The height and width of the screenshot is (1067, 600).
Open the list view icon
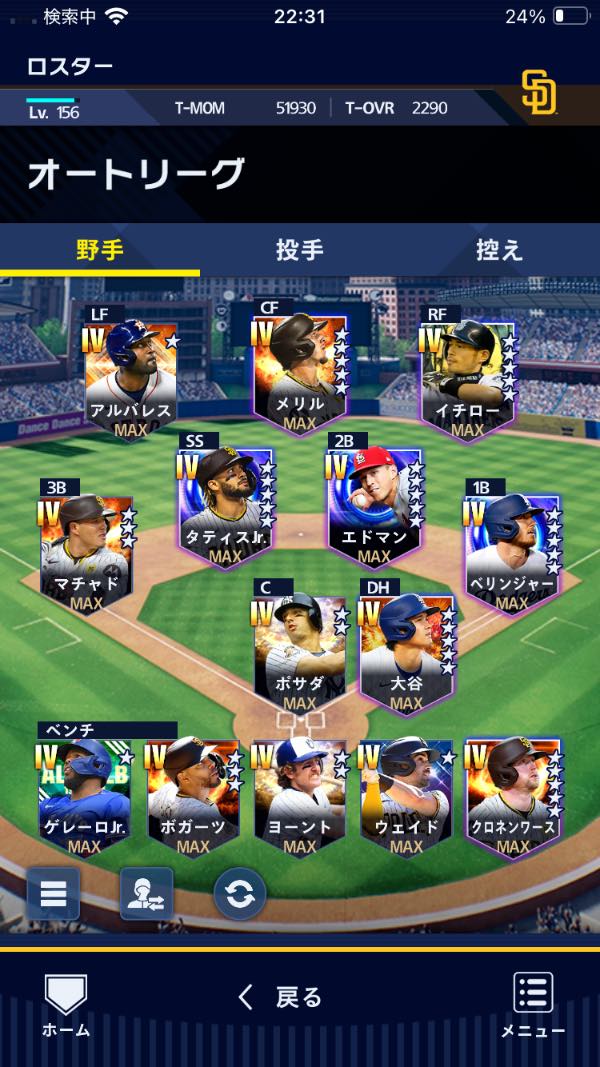point(53,893)
